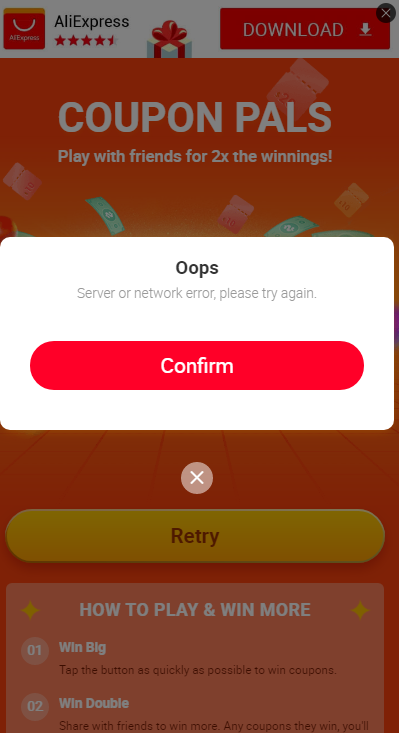The height and width of the screenshot is (733, 399).
Task: Tap the DOWNLOAD app button
Action: tap(305, 29)
